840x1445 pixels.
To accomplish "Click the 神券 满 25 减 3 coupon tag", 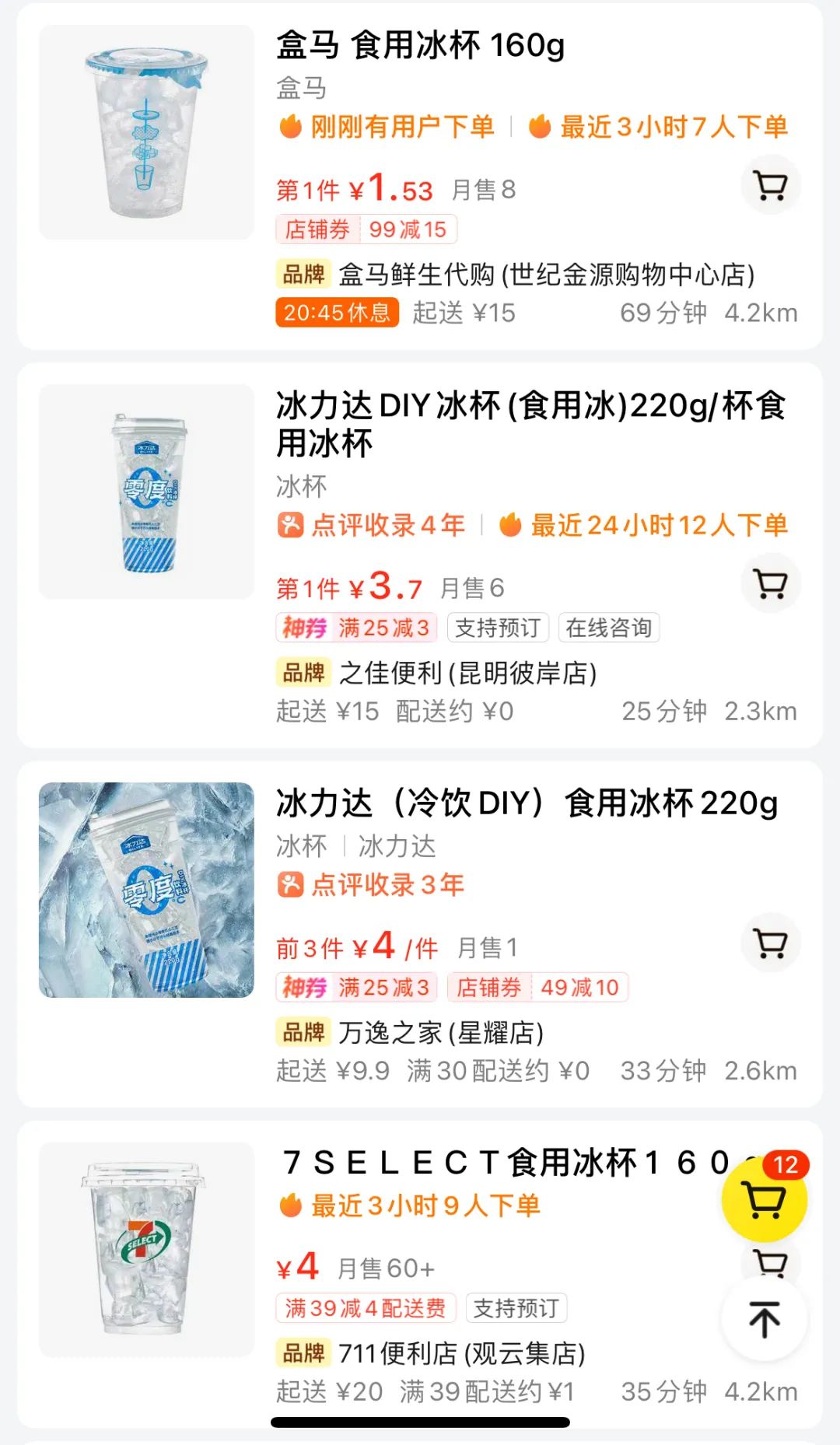I will pyautogui.click(x=355, y=628).
